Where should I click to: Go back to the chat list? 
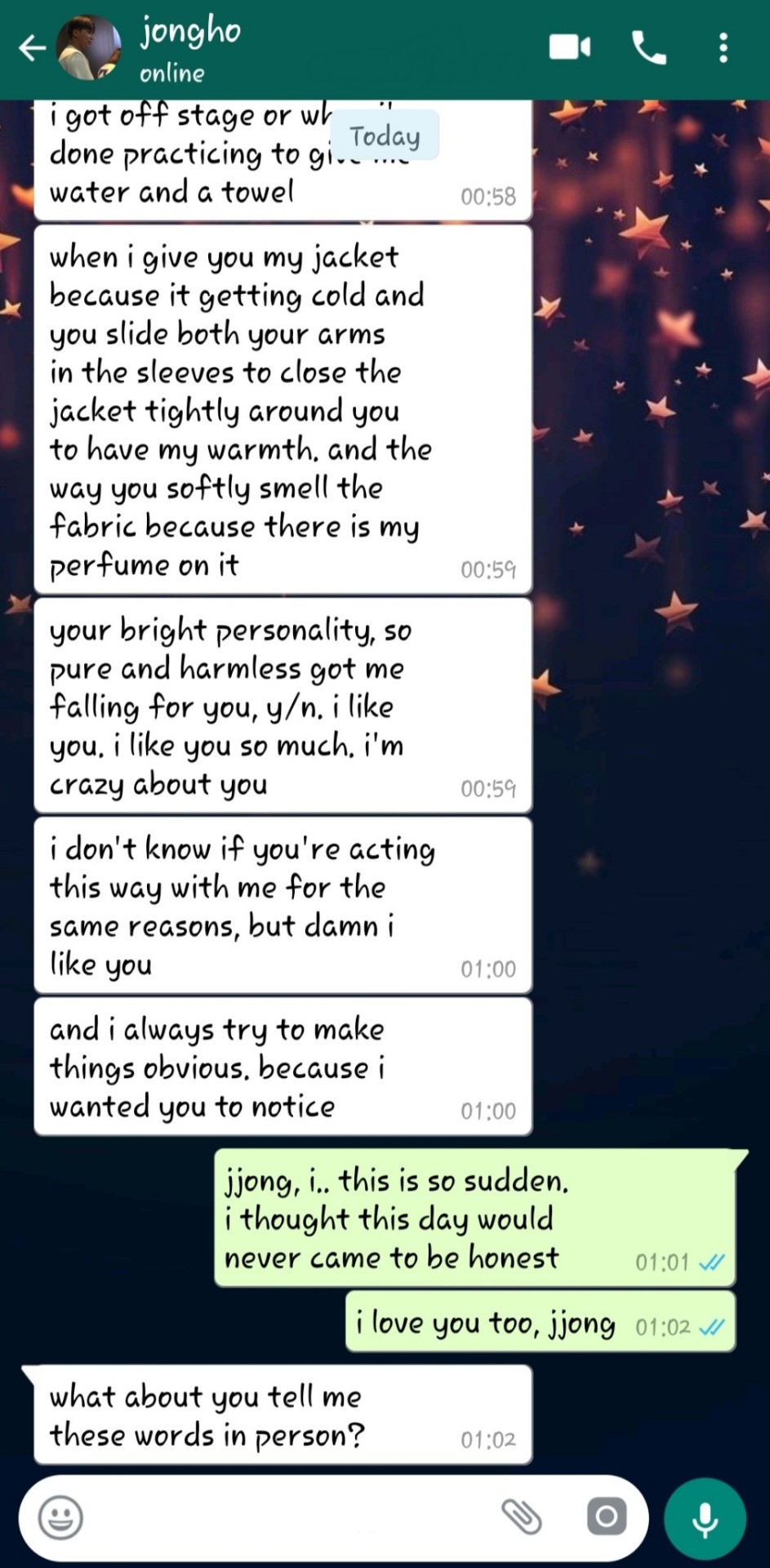(31, 48)
